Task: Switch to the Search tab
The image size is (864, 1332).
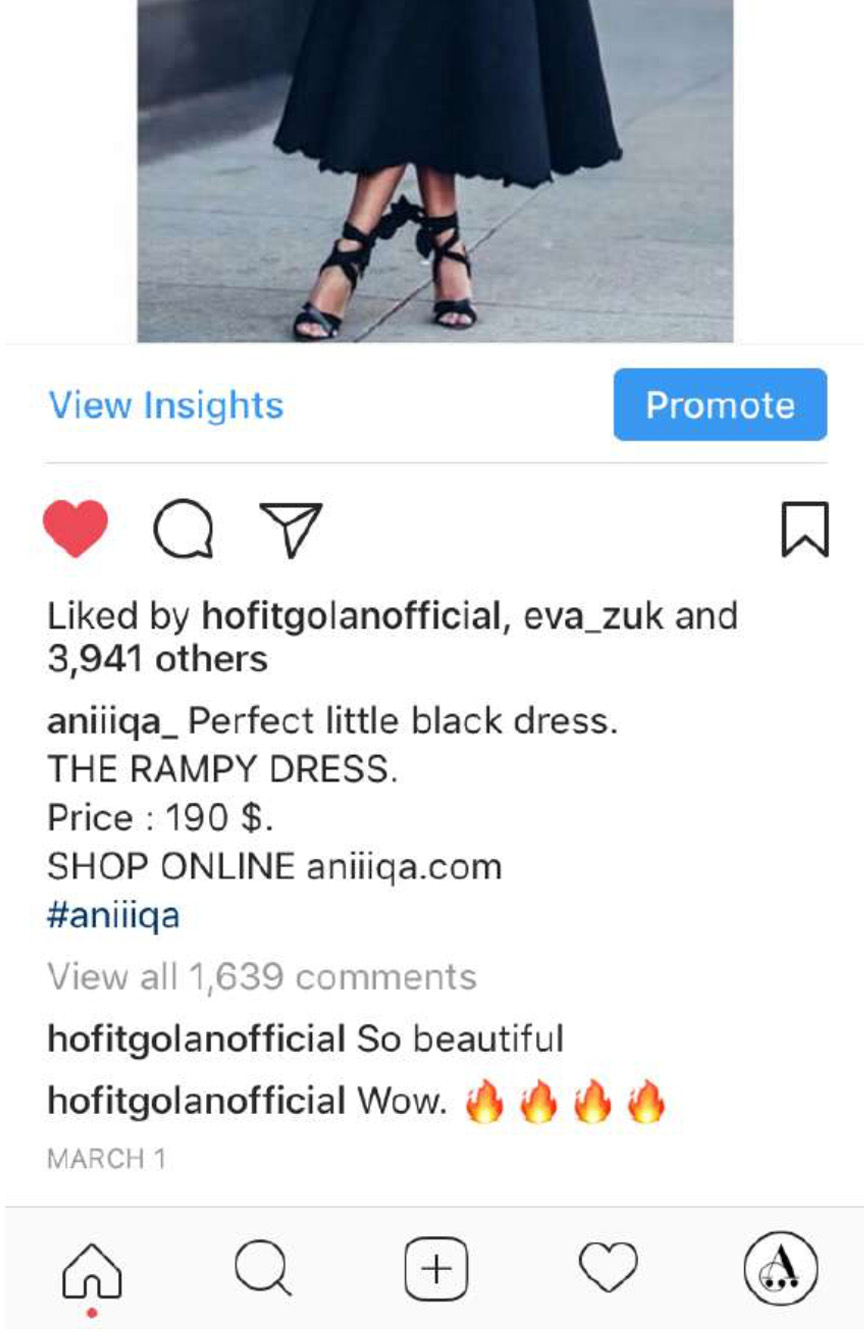Action: pos(263,1268)
